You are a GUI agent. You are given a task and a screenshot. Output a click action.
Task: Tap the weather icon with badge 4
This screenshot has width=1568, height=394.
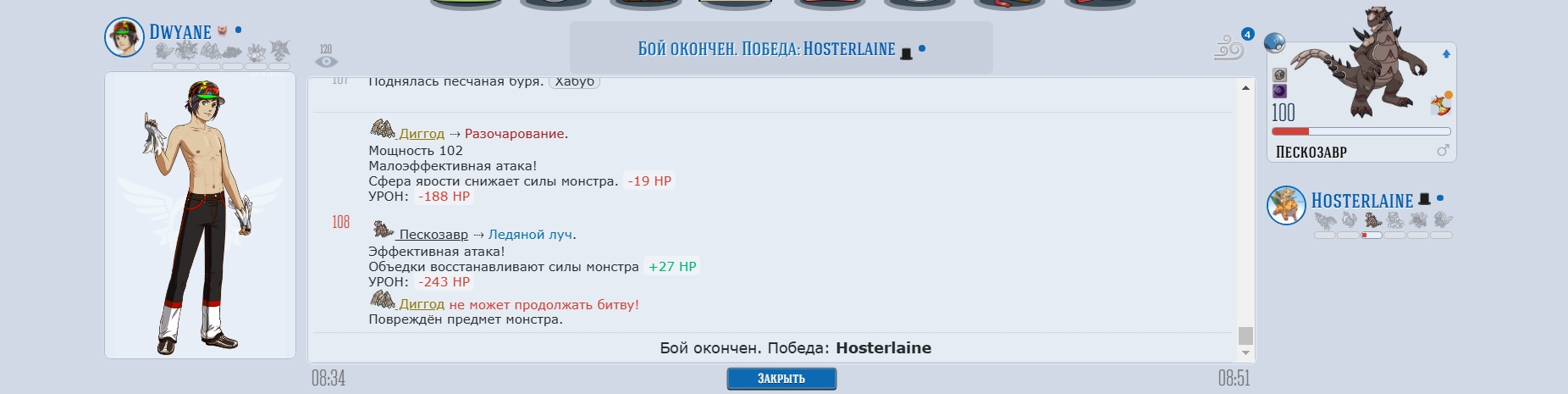(1229, 48)
